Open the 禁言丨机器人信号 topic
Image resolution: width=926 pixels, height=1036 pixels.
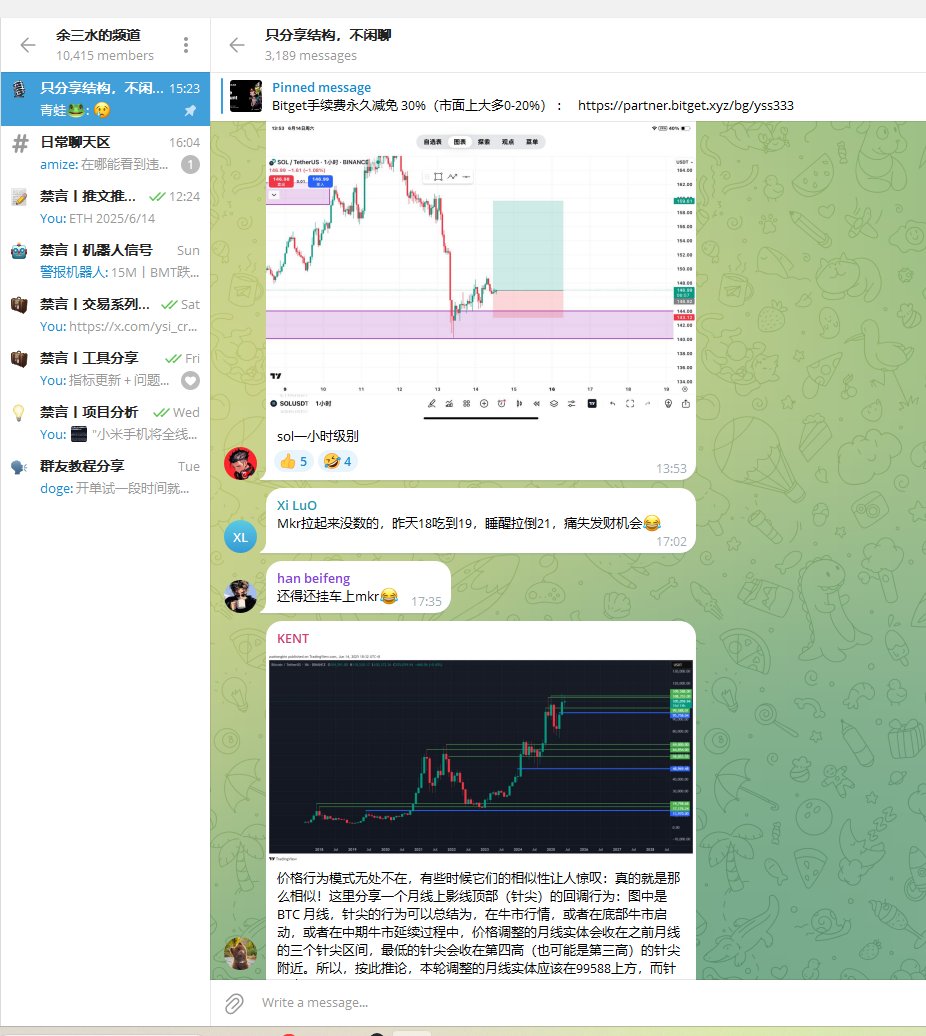(x=105, y=261)
